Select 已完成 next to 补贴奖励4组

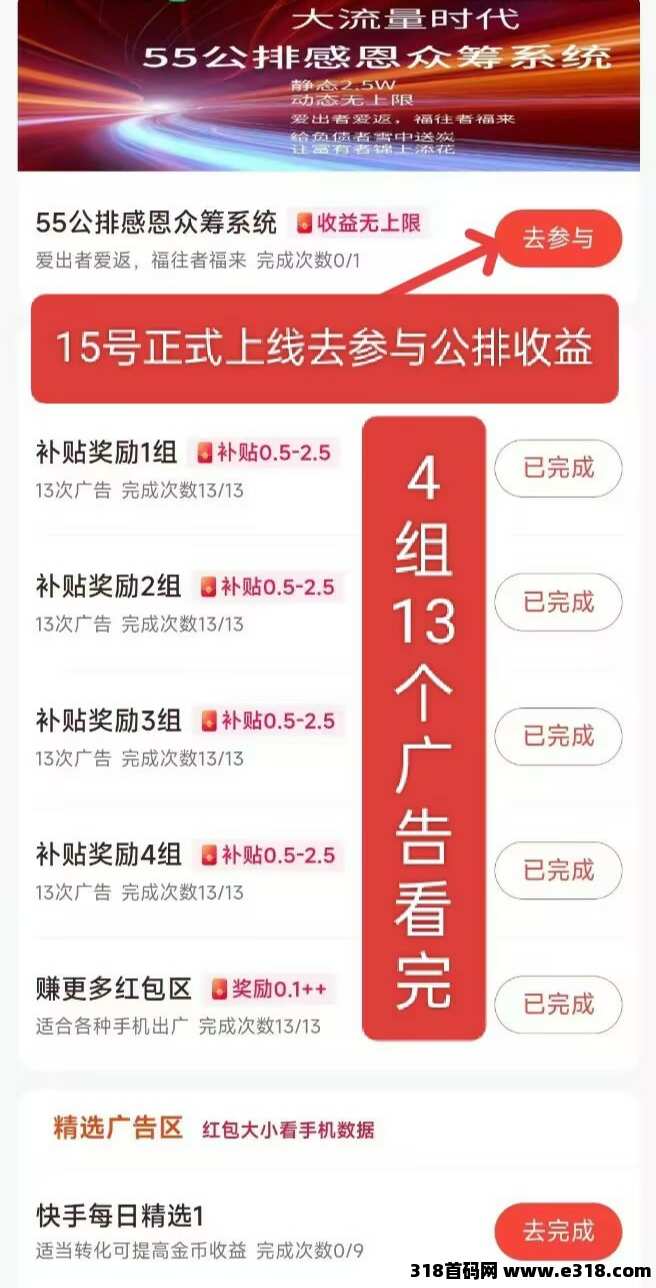pos(558,870)
